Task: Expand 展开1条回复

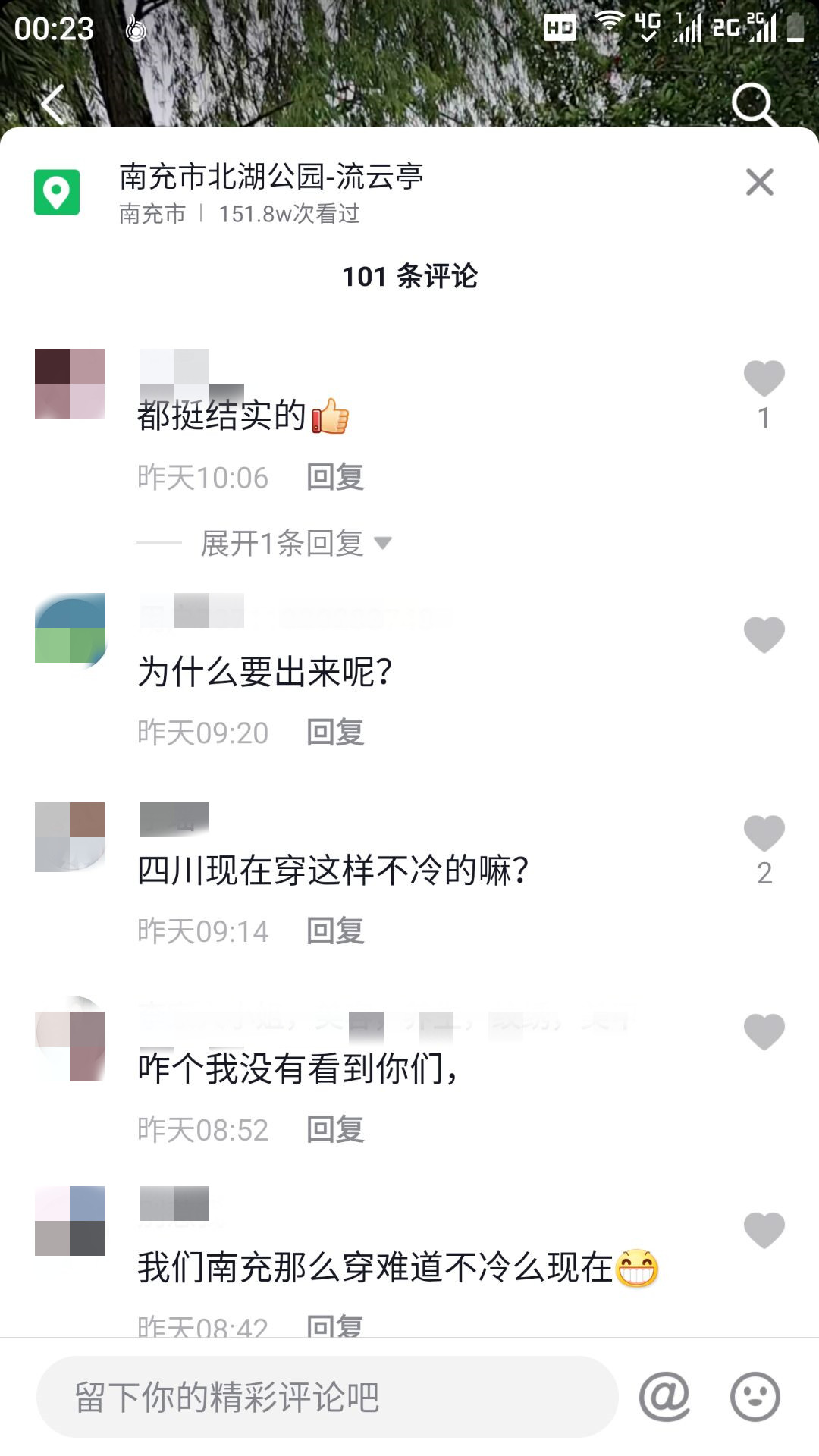Action: pos(296,543)
